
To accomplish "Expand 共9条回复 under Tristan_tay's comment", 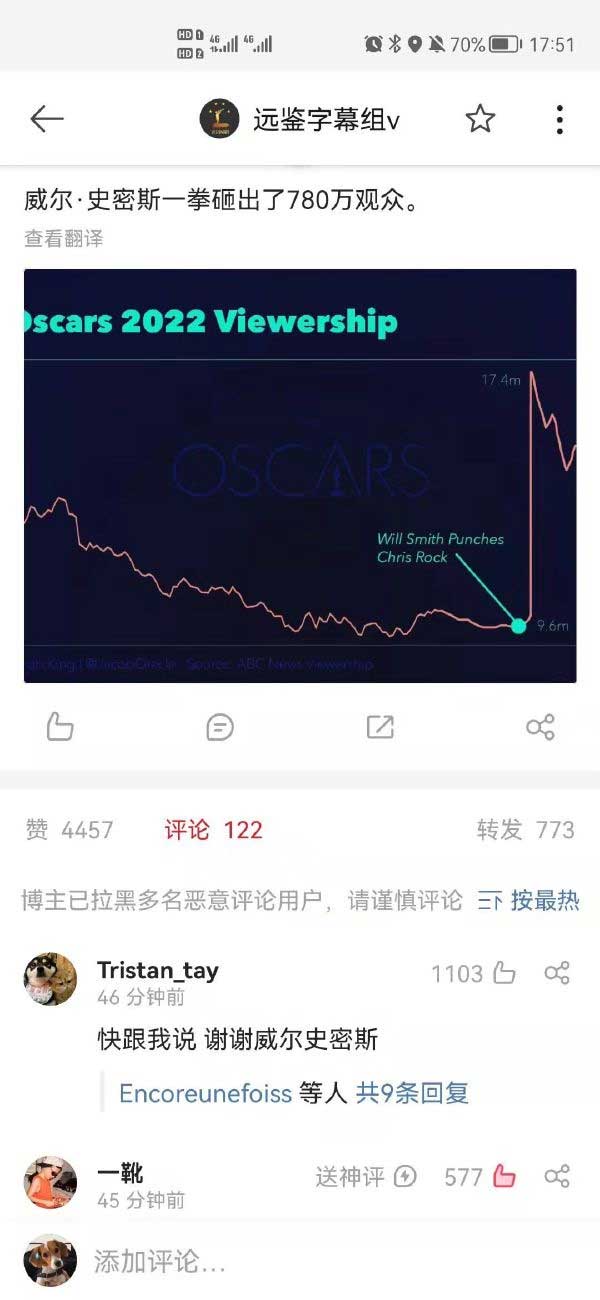I will pos(412,1093).
